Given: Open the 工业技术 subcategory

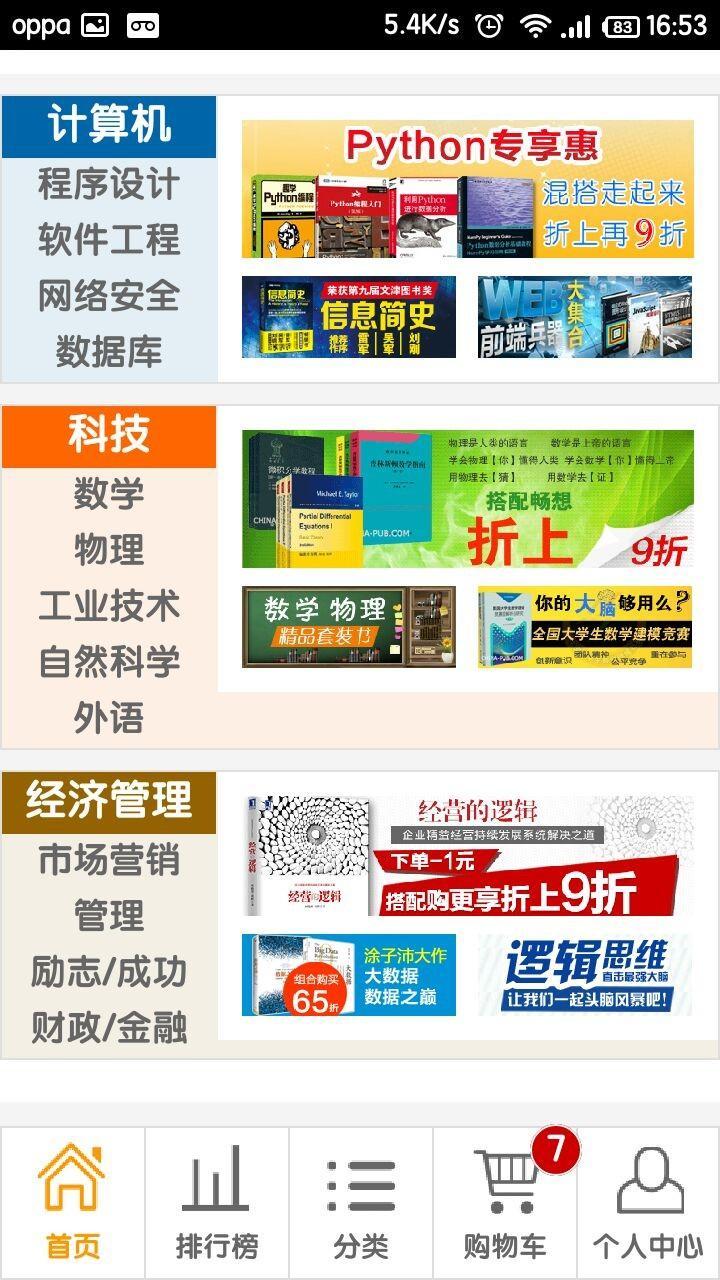Looking at the screenshot, I should pos(108,606).
